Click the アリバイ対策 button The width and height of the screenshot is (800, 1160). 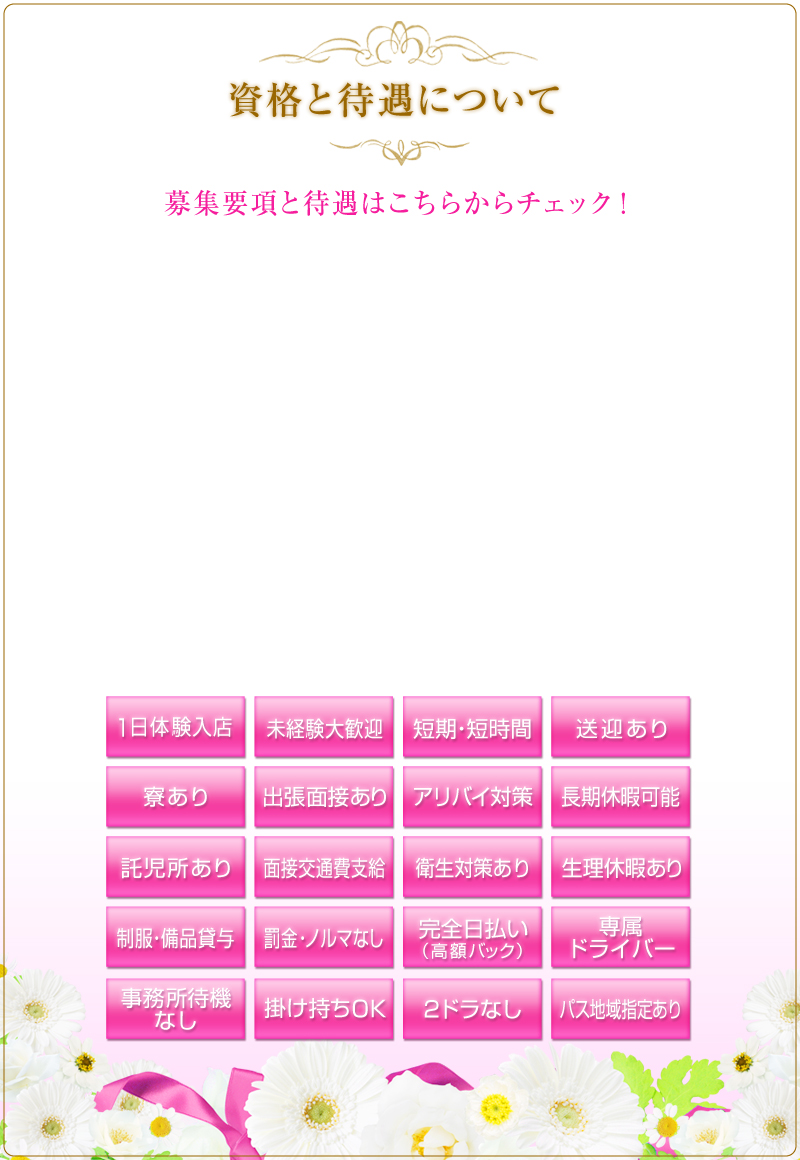tap(472, 797)
